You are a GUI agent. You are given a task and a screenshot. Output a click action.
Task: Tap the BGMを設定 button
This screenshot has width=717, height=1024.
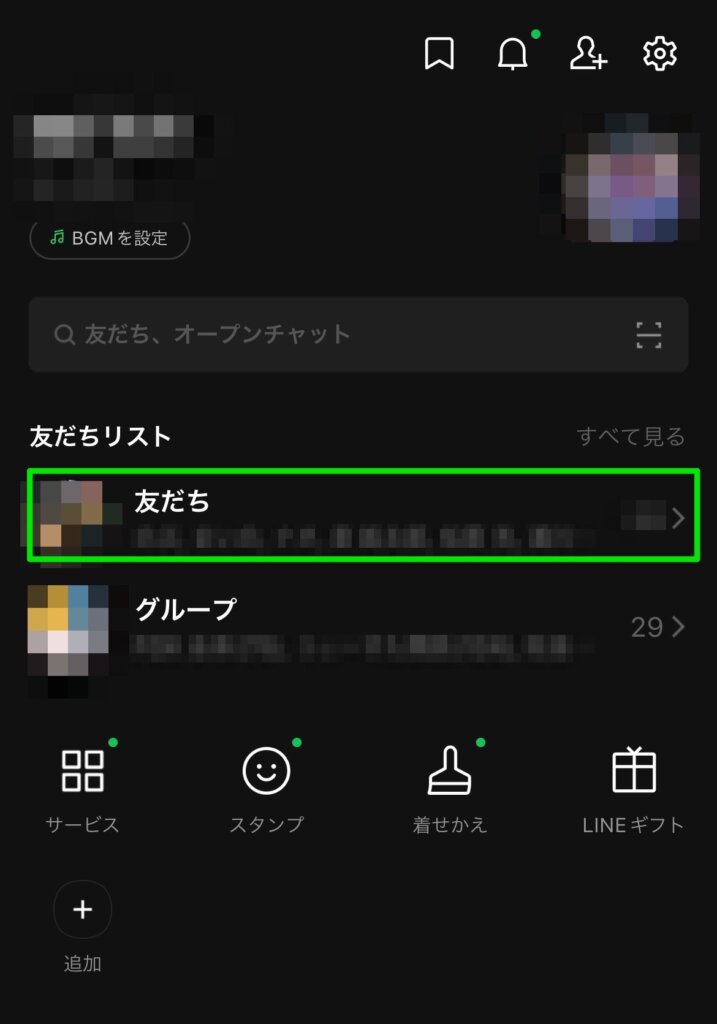pos(110,239)
